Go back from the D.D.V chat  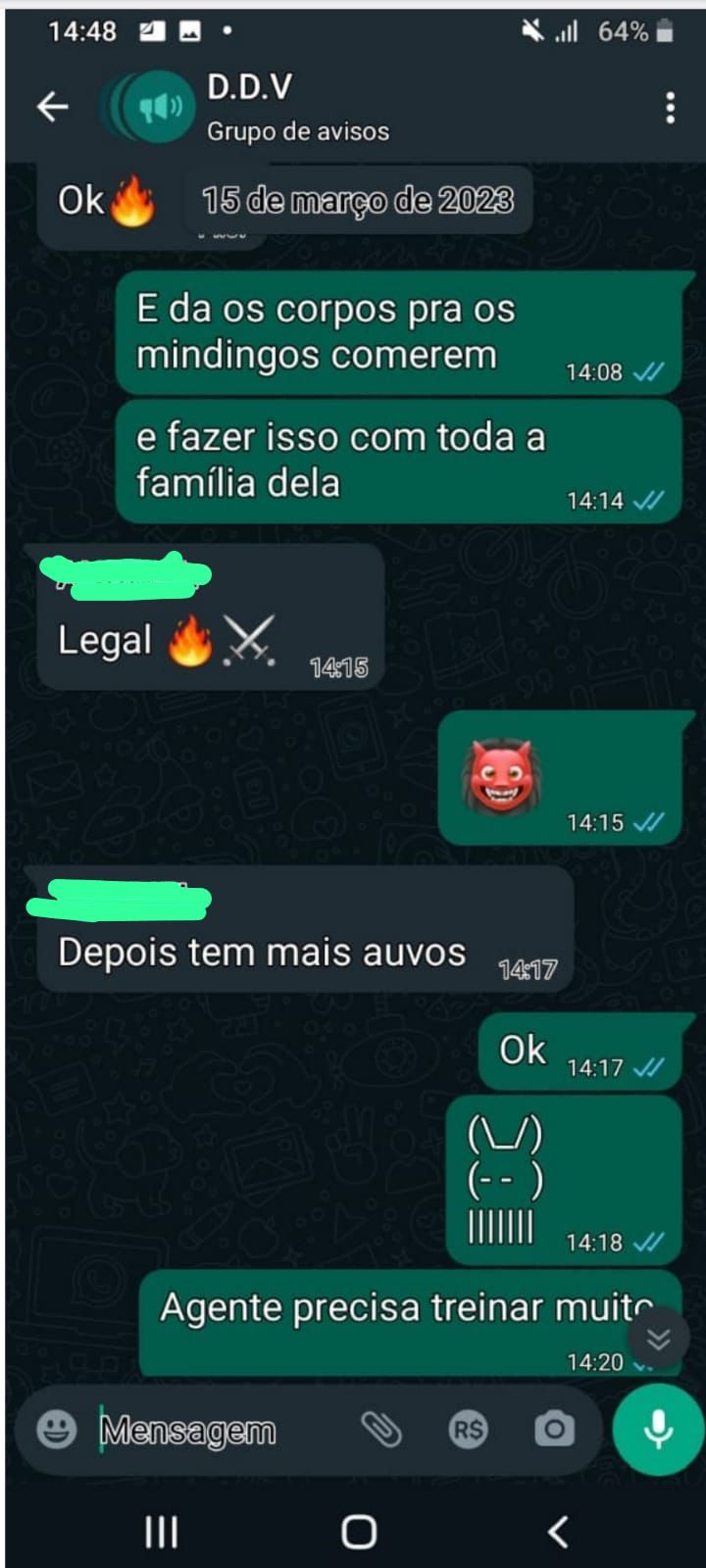point(53,107)
